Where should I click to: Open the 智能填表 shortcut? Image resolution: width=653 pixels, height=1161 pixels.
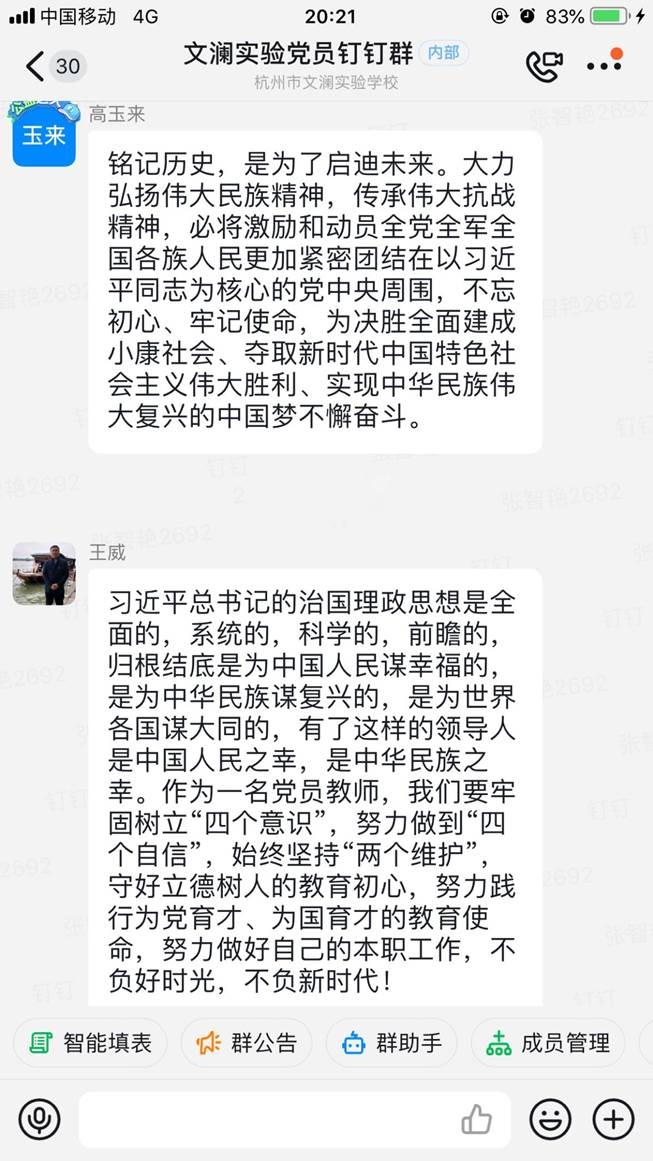coord(90,1043)
